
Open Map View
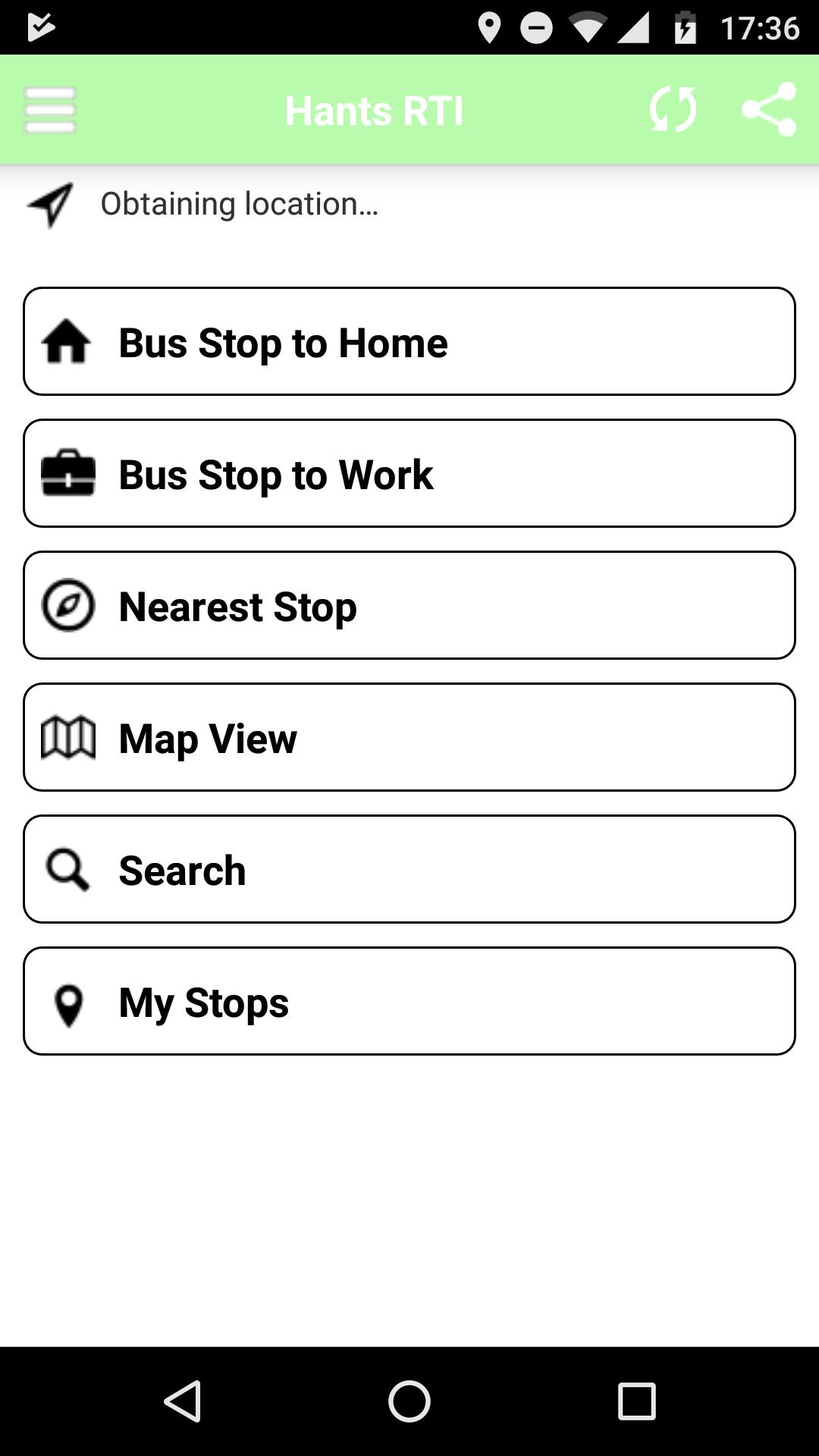[x=409, y=738]
